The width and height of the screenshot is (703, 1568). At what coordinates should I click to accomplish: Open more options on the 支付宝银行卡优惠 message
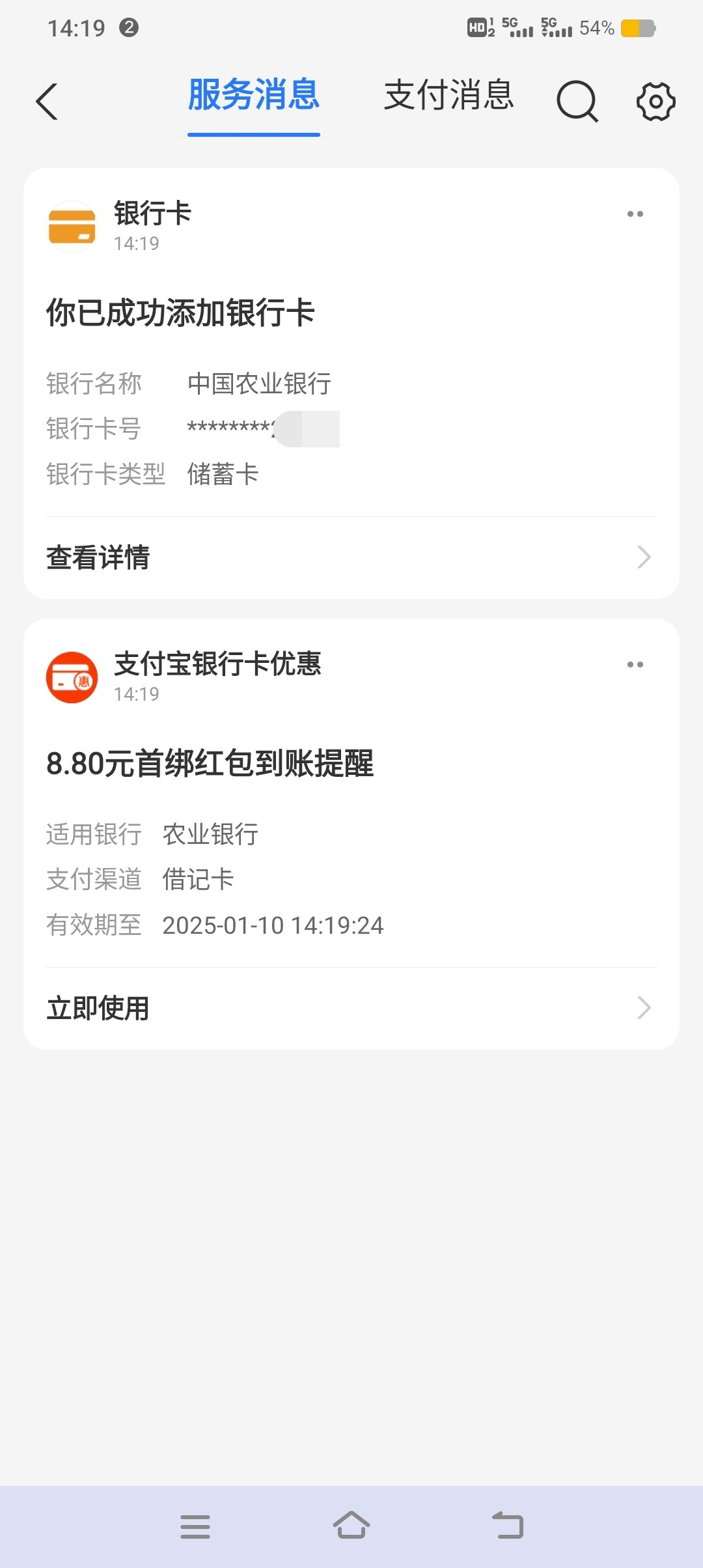pyautogui.click(x=635, y=665)
